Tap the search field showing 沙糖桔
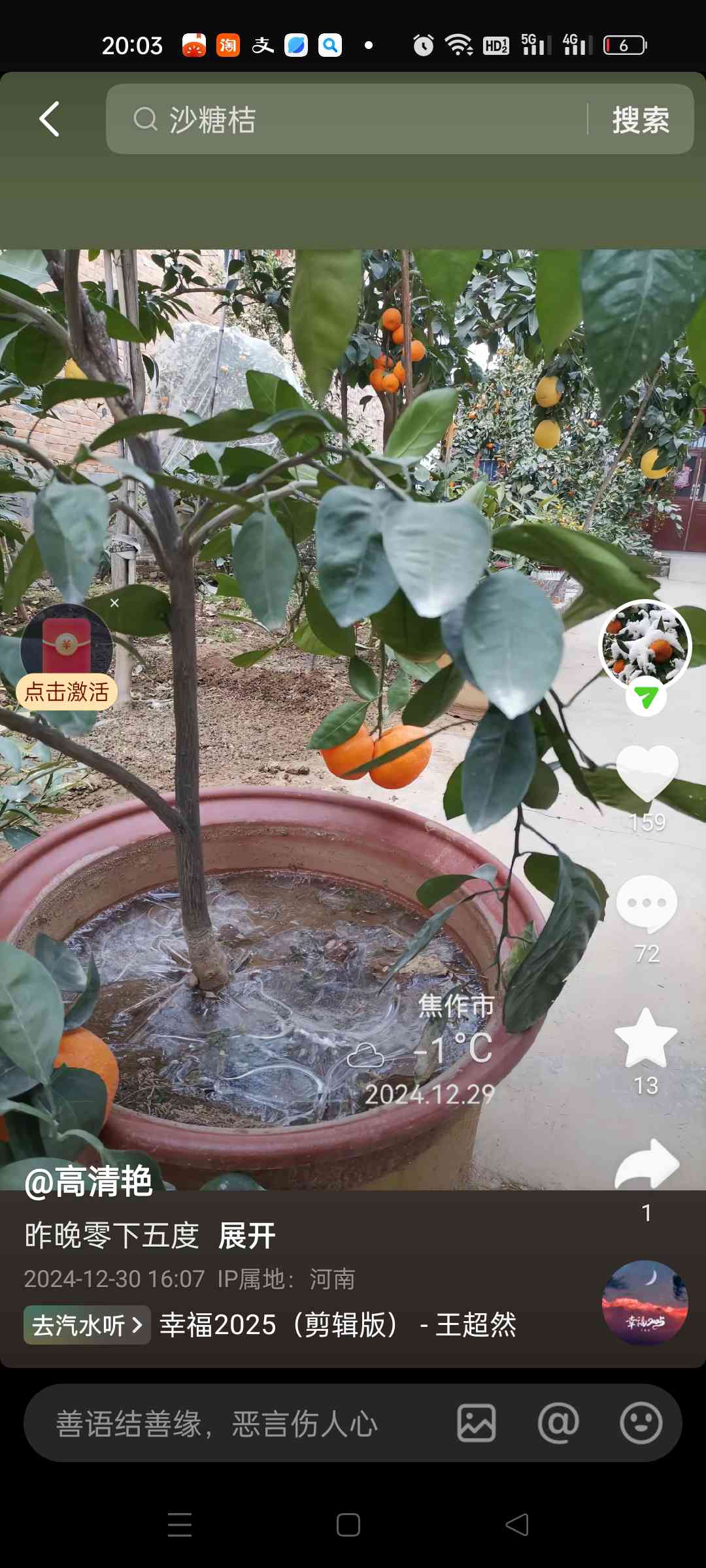 tap(346, 119)
